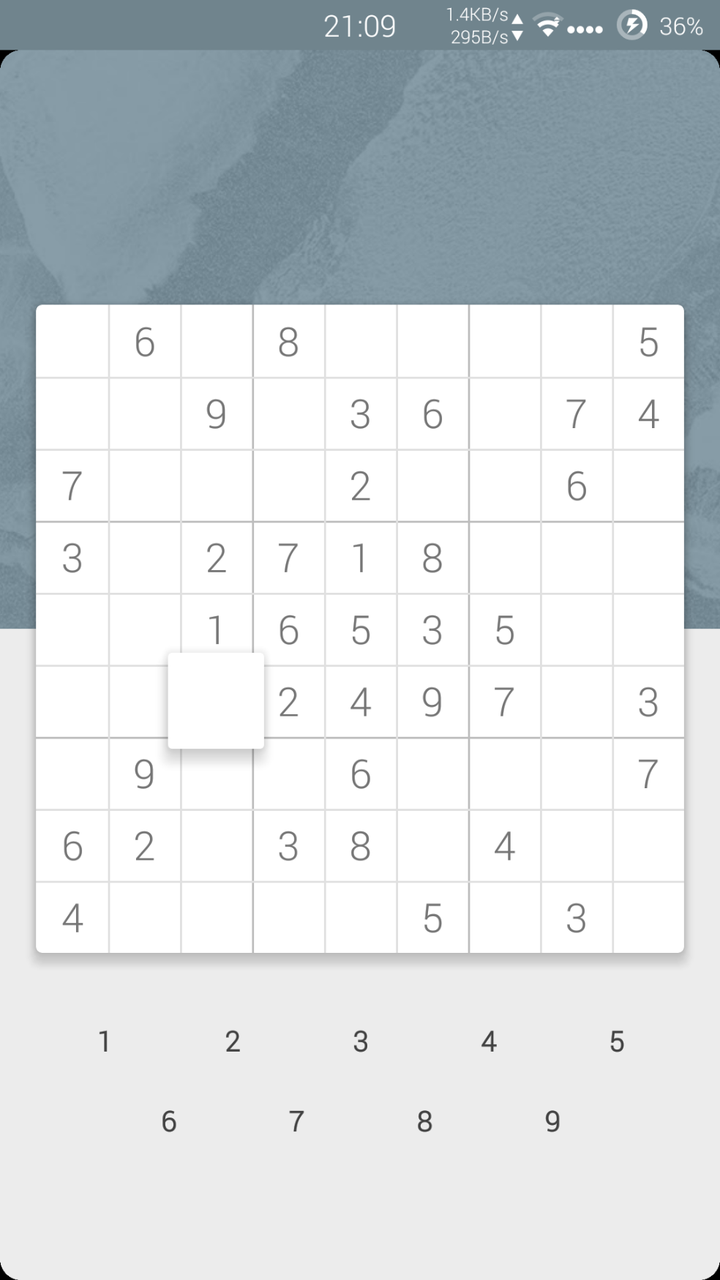Enter digit 1 from the number pad

coord(104,1042)
